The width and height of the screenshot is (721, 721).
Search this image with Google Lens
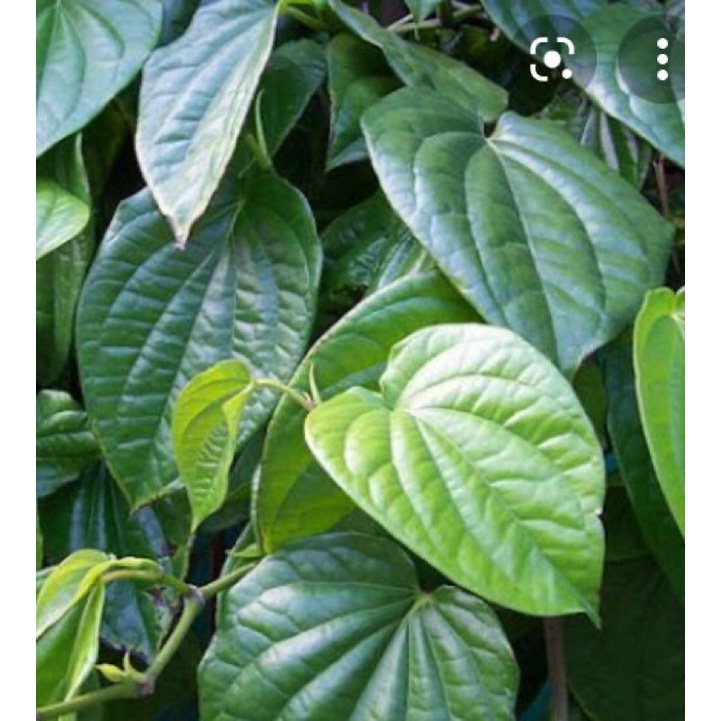pyautogui.click(x=552, y=59)
